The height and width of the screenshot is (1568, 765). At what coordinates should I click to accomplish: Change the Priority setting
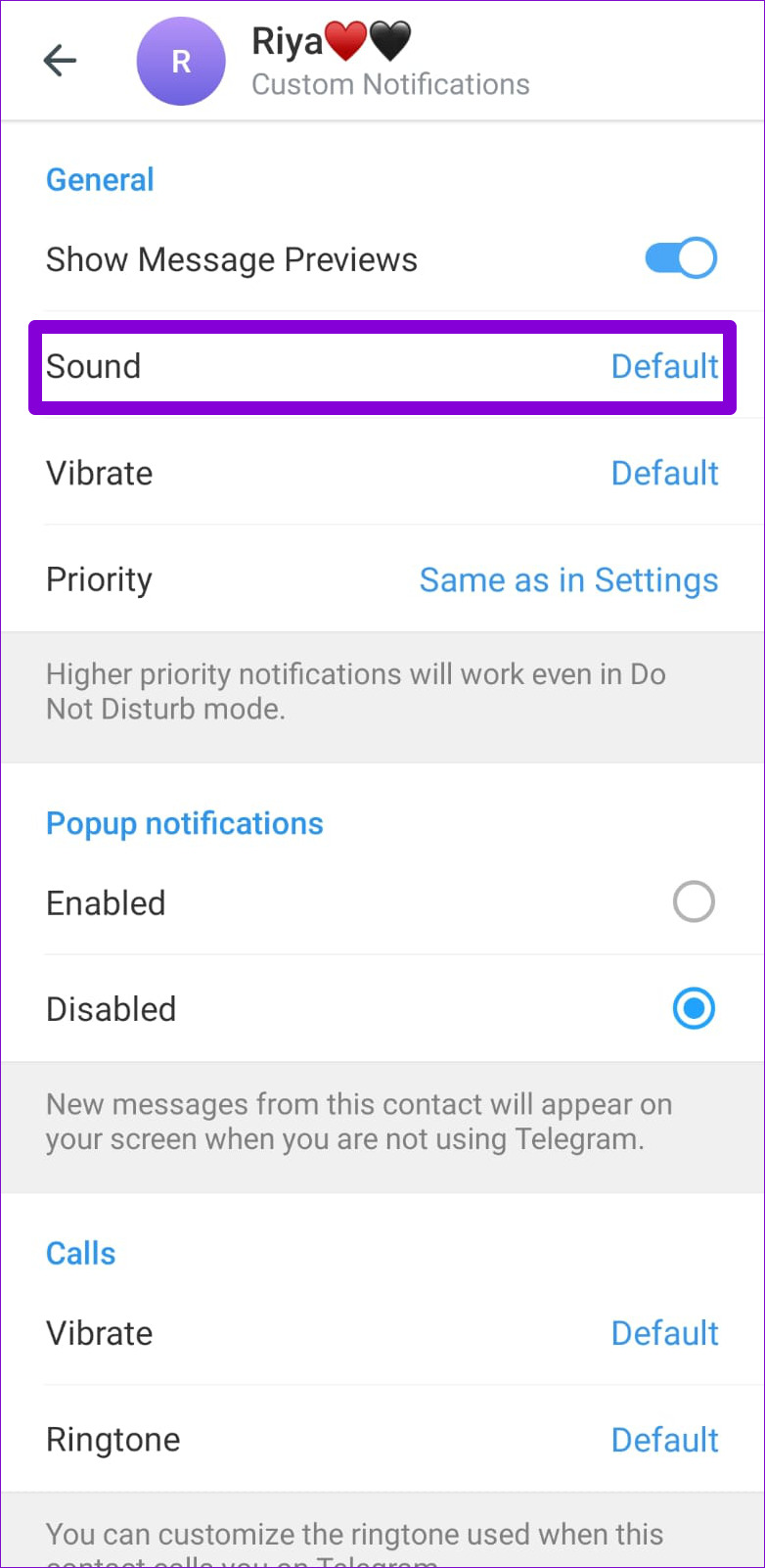(x=382, y=579)
